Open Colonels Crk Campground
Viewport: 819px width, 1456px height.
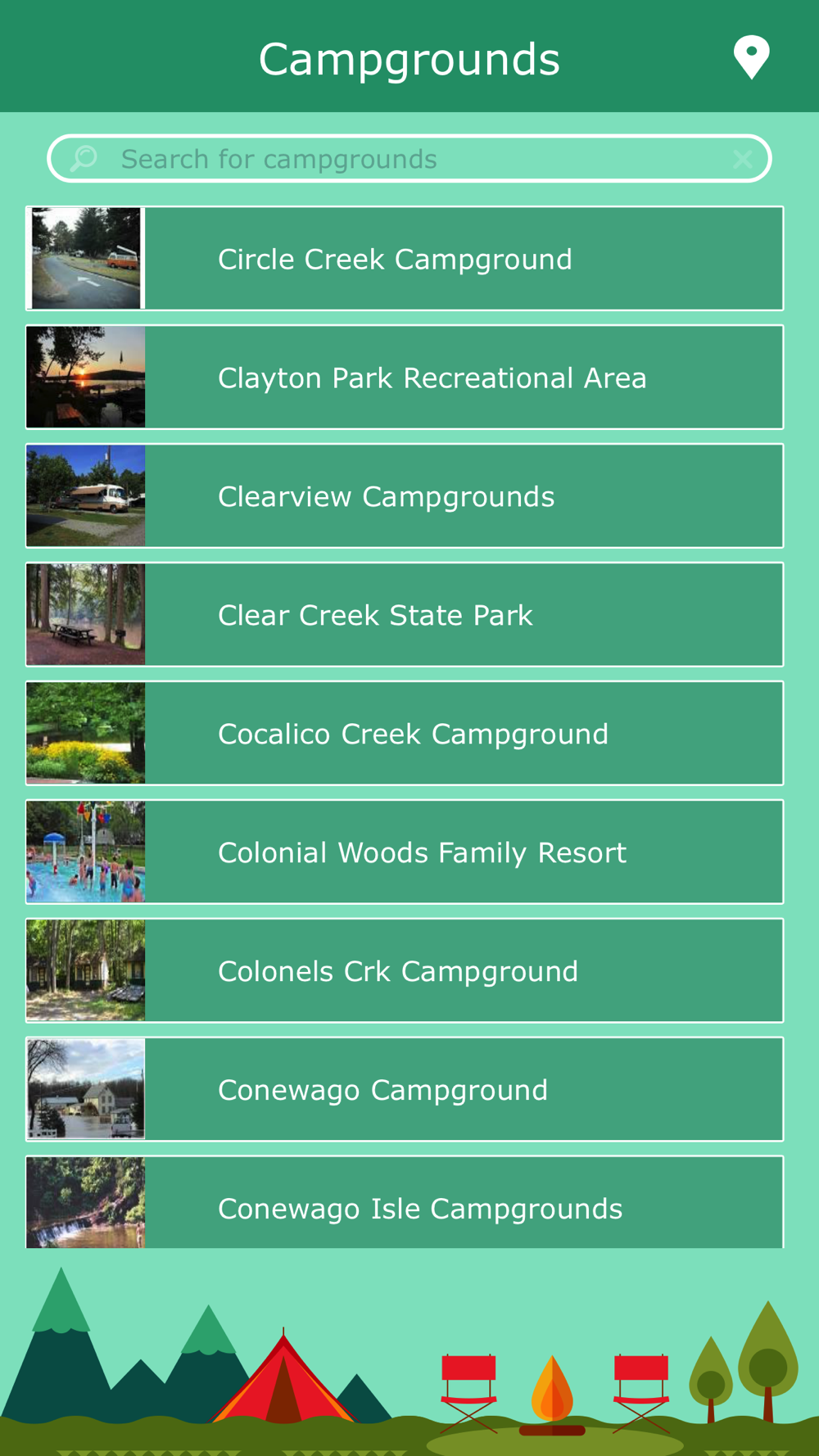tap(405, 971)
